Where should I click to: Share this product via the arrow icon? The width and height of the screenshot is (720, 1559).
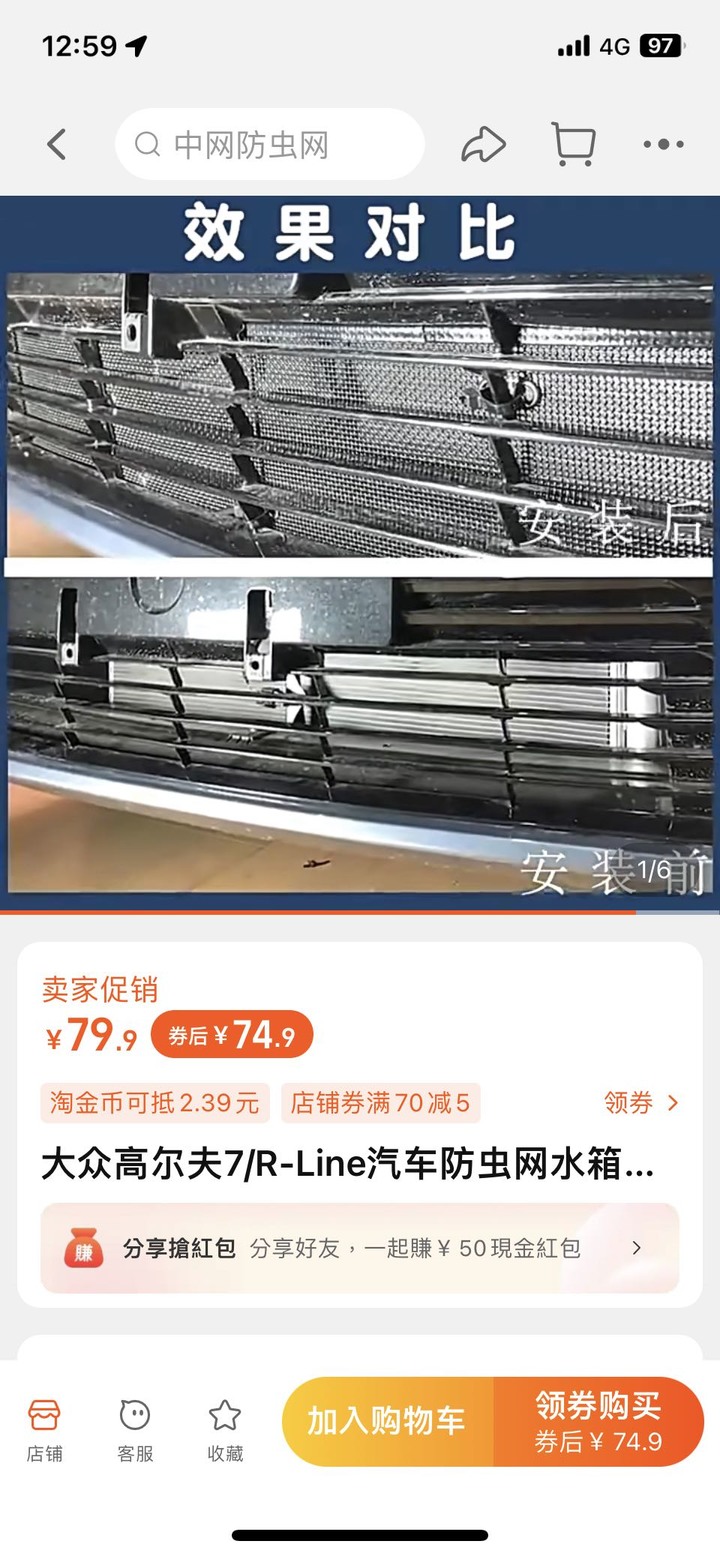tap(483, 145)
